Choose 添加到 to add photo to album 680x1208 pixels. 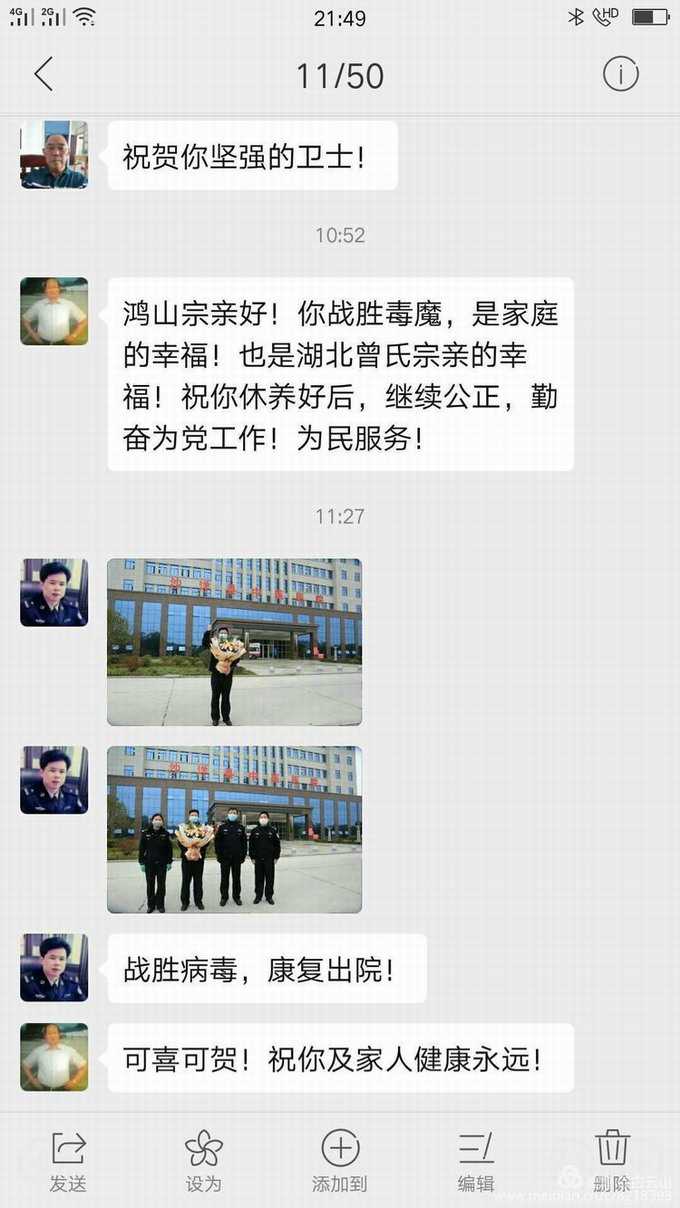[340, 1160]
